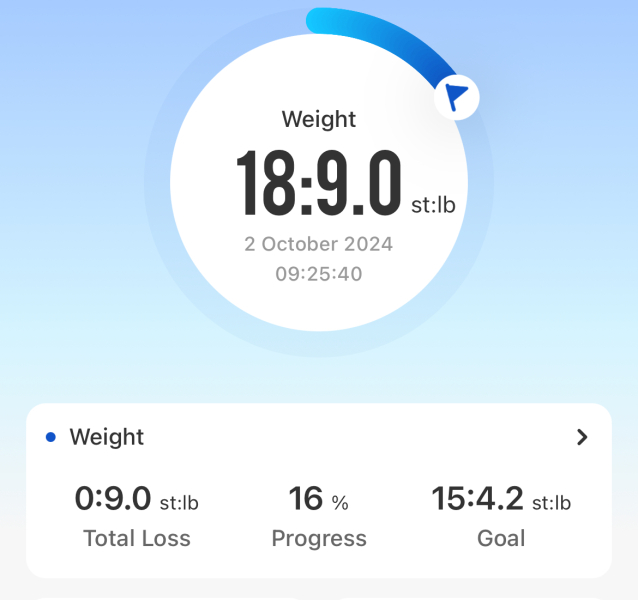Tap the goal flag on the progress ring
The image size is (638, 600).
(457, 97)
